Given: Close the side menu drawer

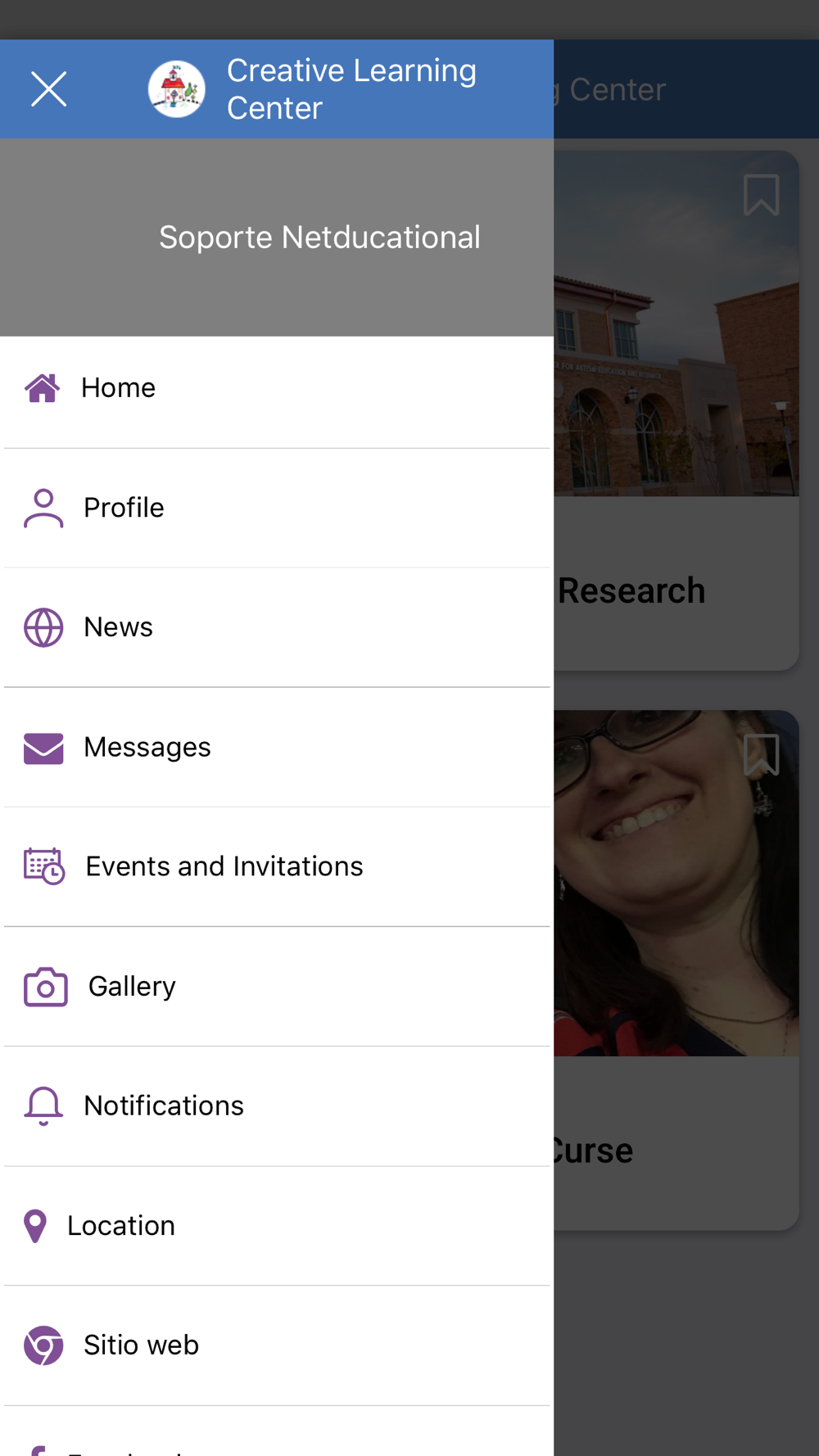Looking at the screenshot, I should 49,89.
